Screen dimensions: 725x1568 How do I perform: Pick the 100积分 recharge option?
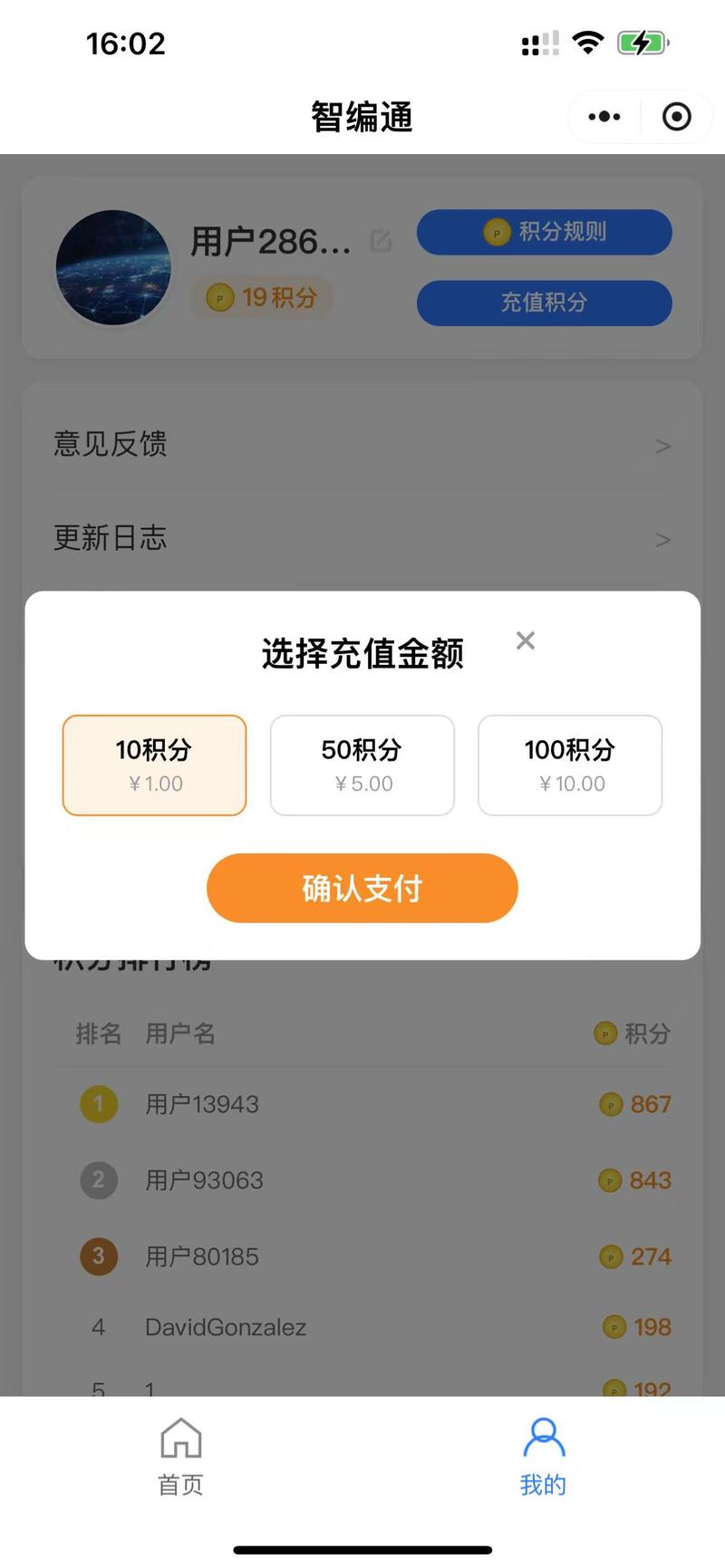pos(570,765)
